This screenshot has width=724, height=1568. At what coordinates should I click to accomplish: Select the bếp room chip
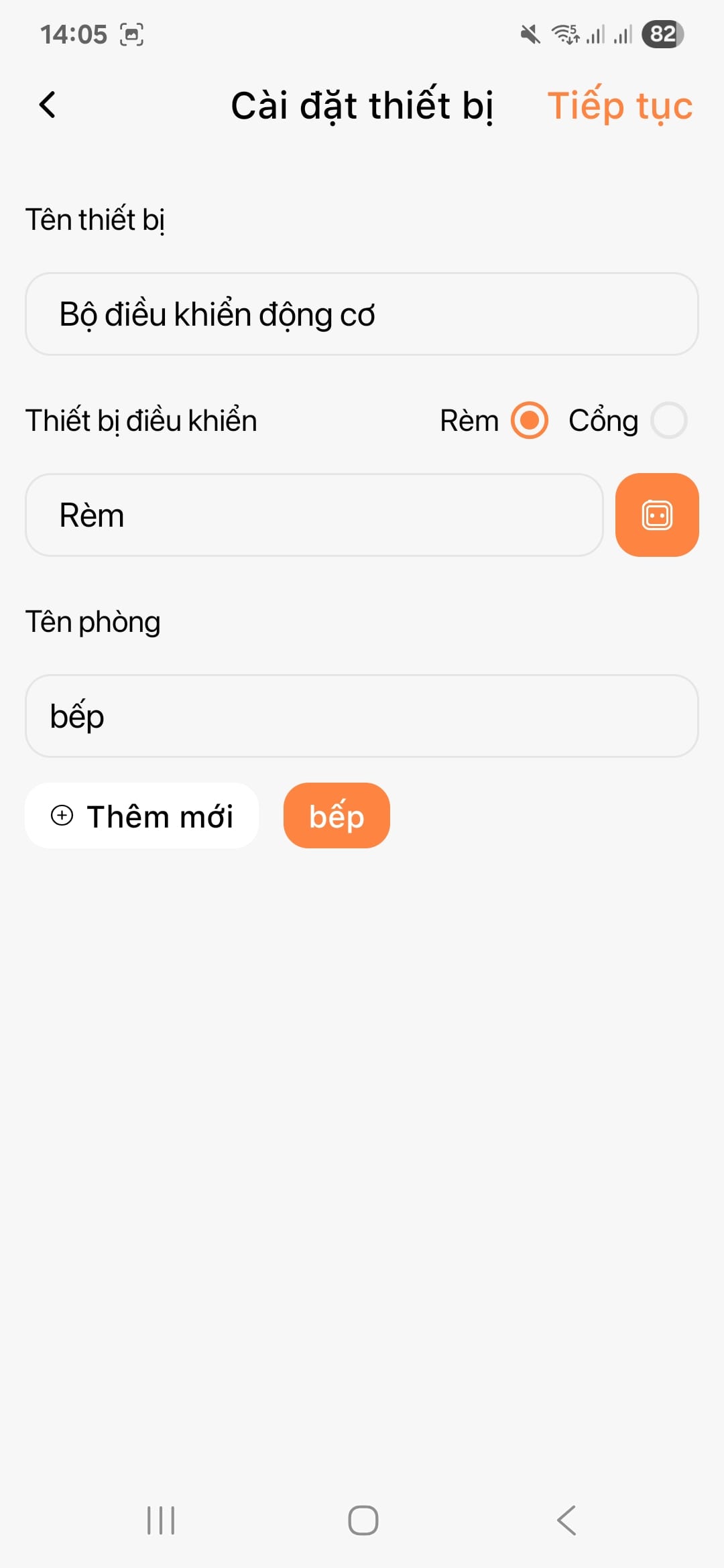336,815
